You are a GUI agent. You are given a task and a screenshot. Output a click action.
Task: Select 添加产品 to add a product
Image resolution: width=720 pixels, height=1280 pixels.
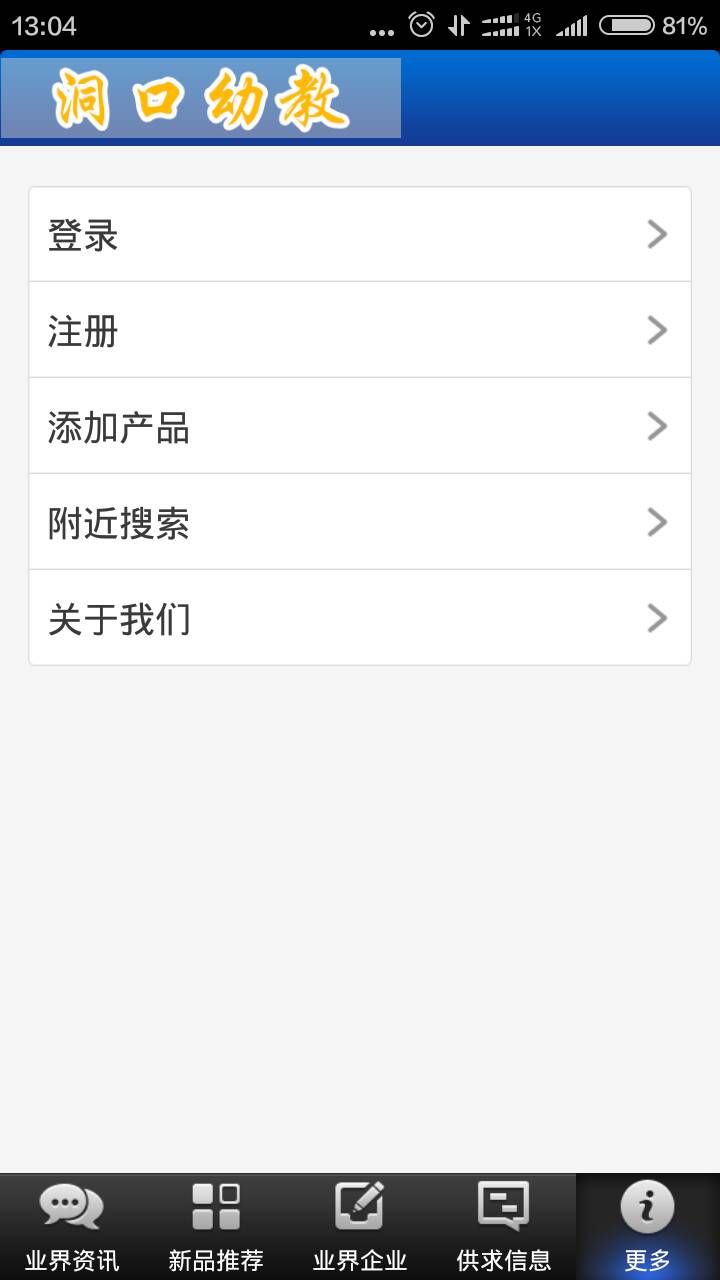(360, 426)
